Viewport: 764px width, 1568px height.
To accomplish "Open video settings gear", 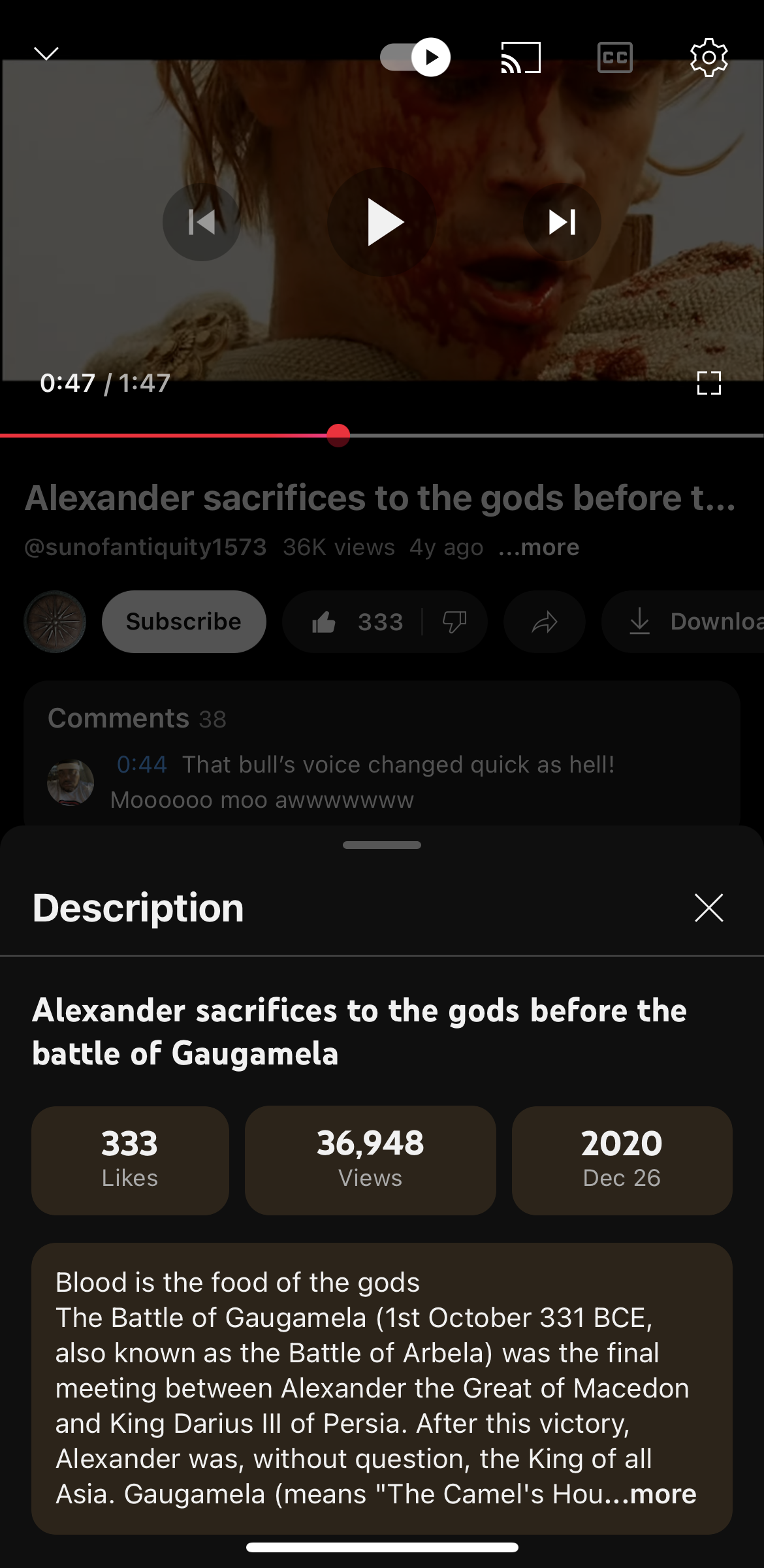I will click(708, 57).
